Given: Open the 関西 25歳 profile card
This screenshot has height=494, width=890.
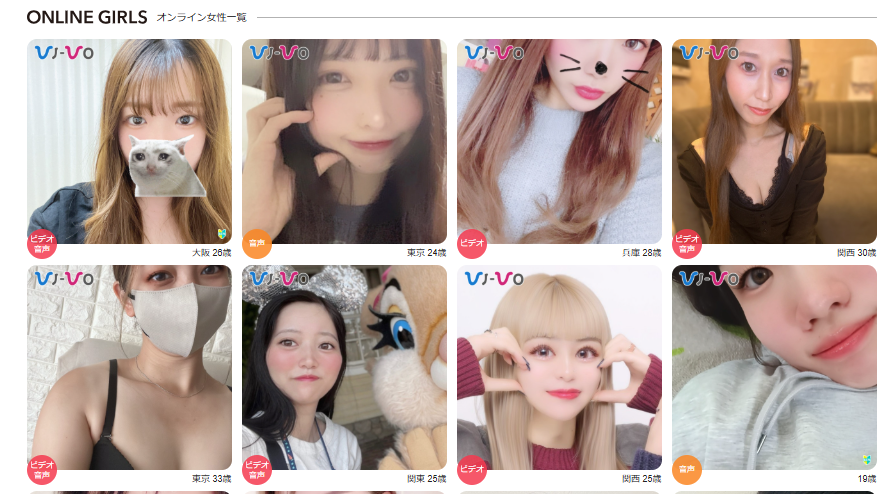Looking at the screenshot, I should 559,367.
